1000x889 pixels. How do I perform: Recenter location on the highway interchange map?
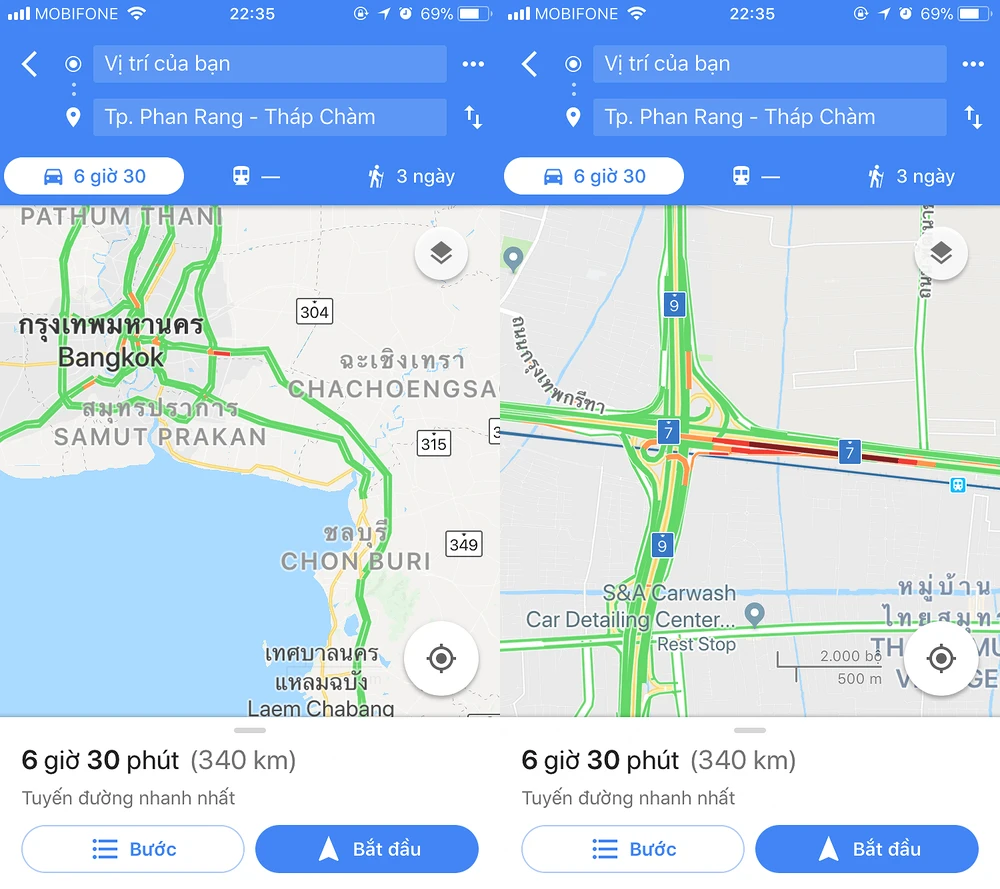941,659
